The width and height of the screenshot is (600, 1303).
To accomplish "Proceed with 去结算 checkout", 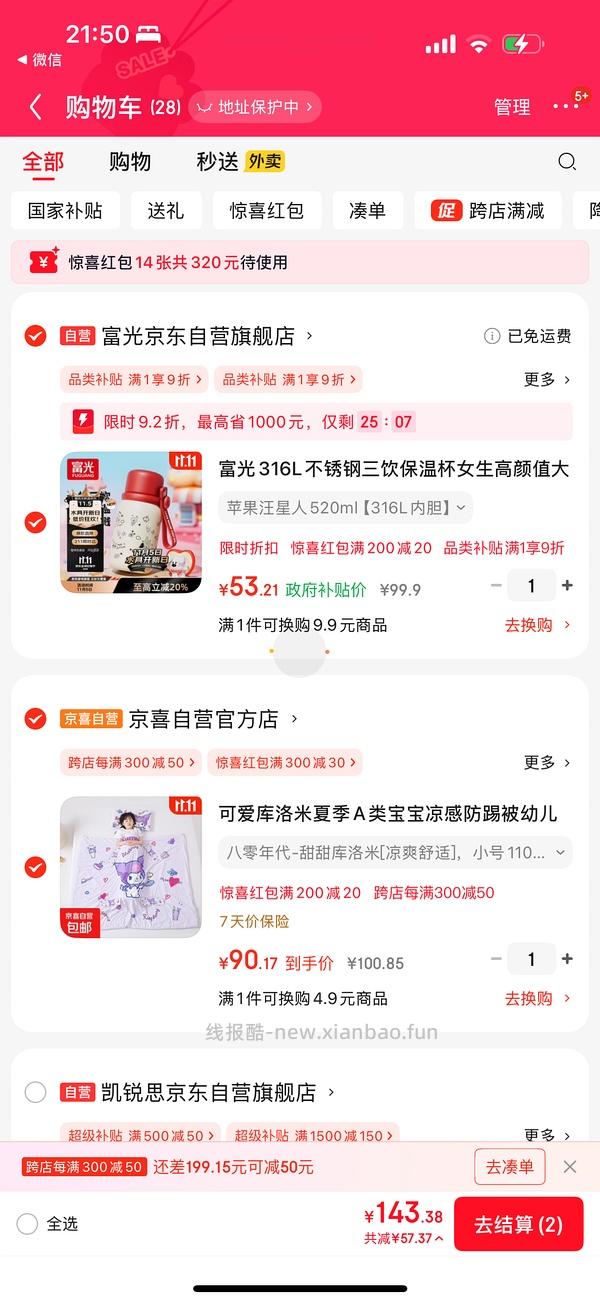I will [x=518, y=1225].
